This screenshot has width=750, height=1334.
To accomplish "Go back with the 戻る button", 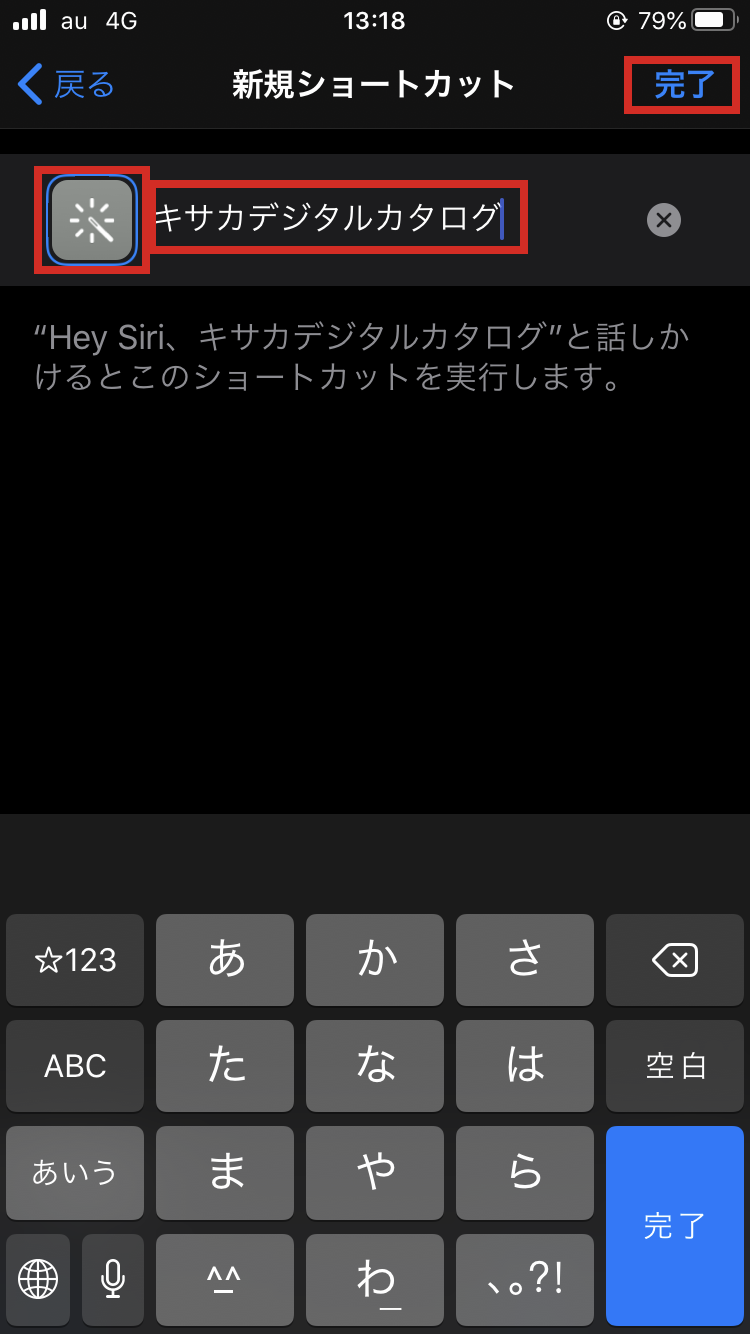I will click(66, 85).
